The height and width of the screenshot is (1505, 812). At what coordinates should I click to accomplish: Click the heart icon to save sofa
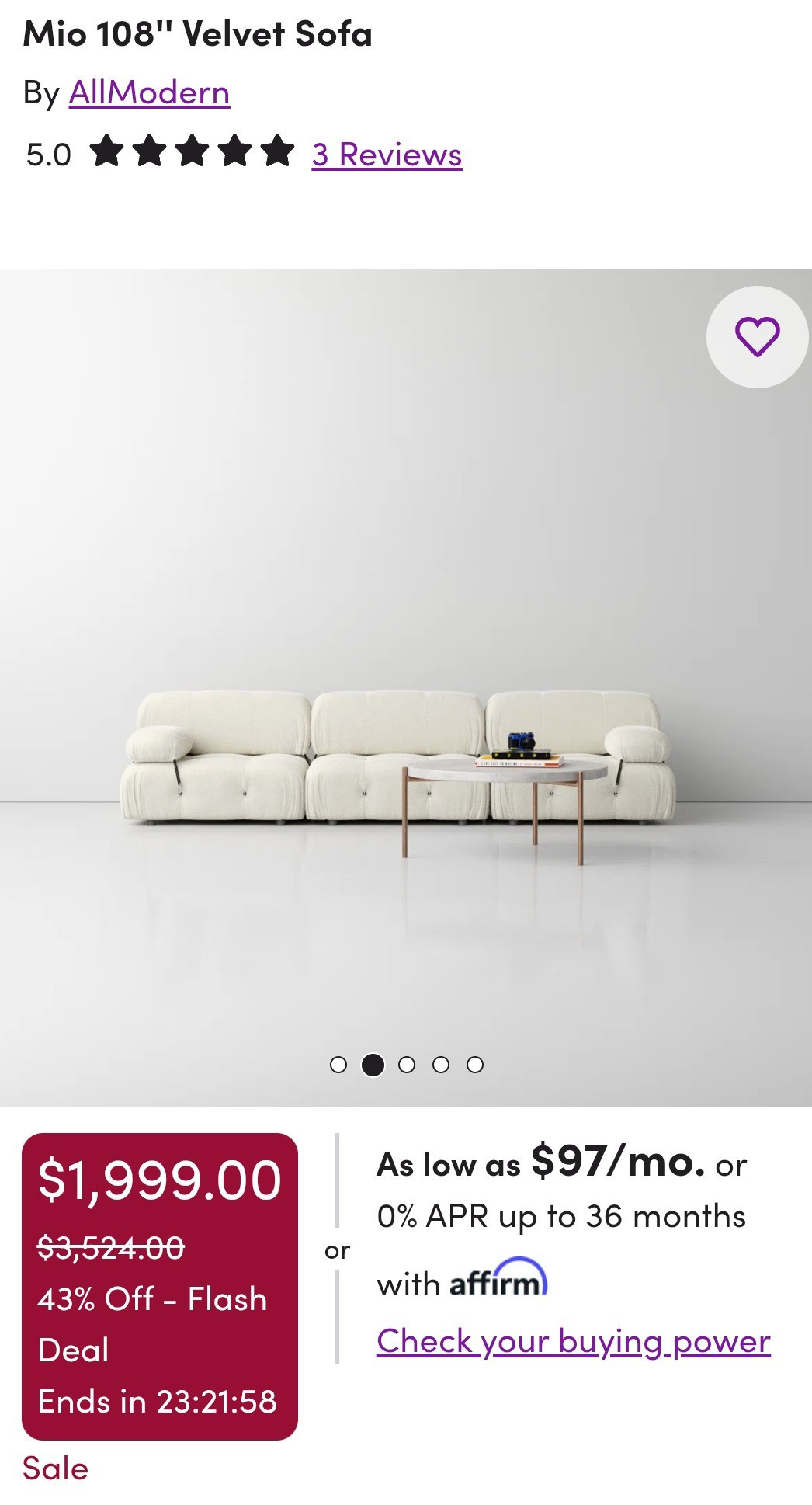coord(758,336)
